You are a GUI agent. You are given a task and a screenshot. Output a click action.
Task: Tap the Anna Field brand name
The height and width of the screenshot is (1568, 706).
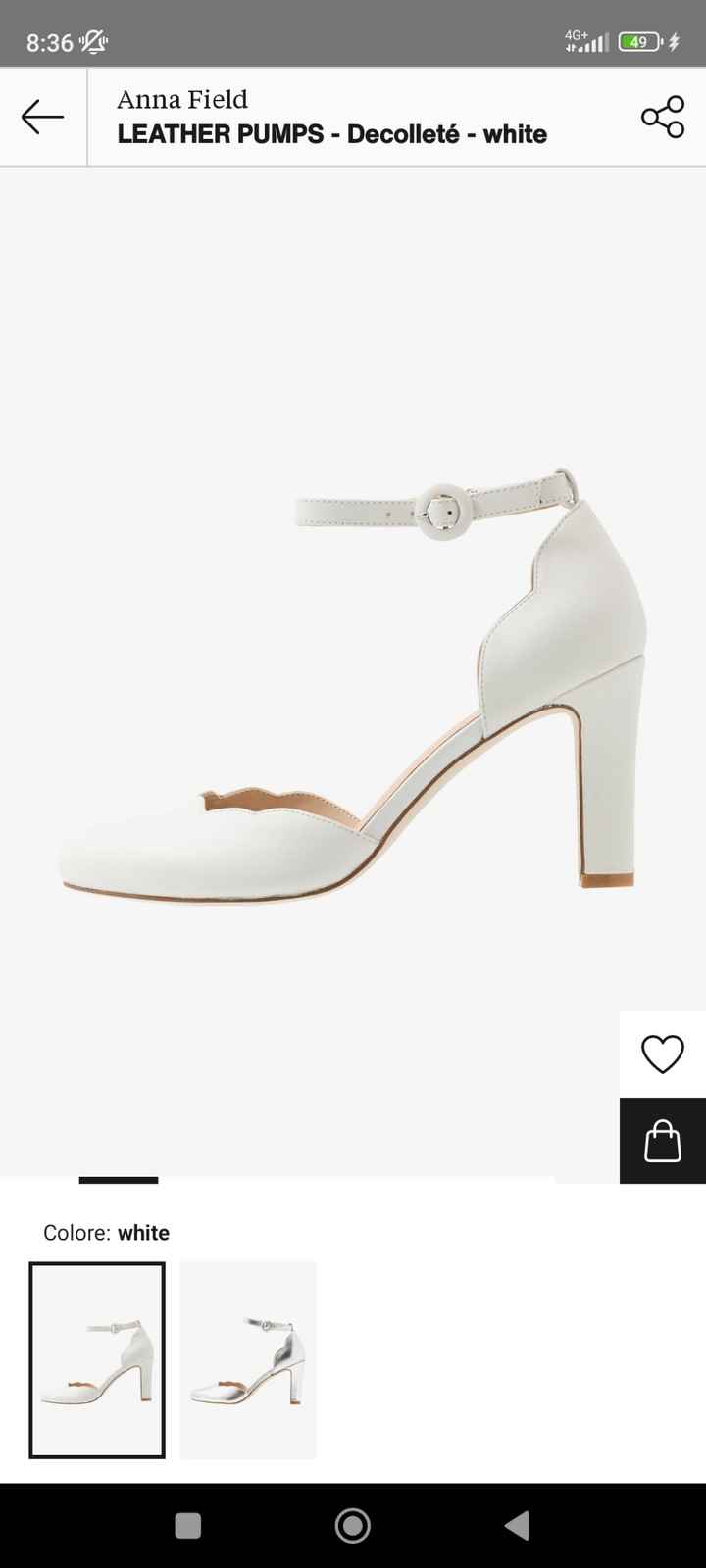point(181,99)
